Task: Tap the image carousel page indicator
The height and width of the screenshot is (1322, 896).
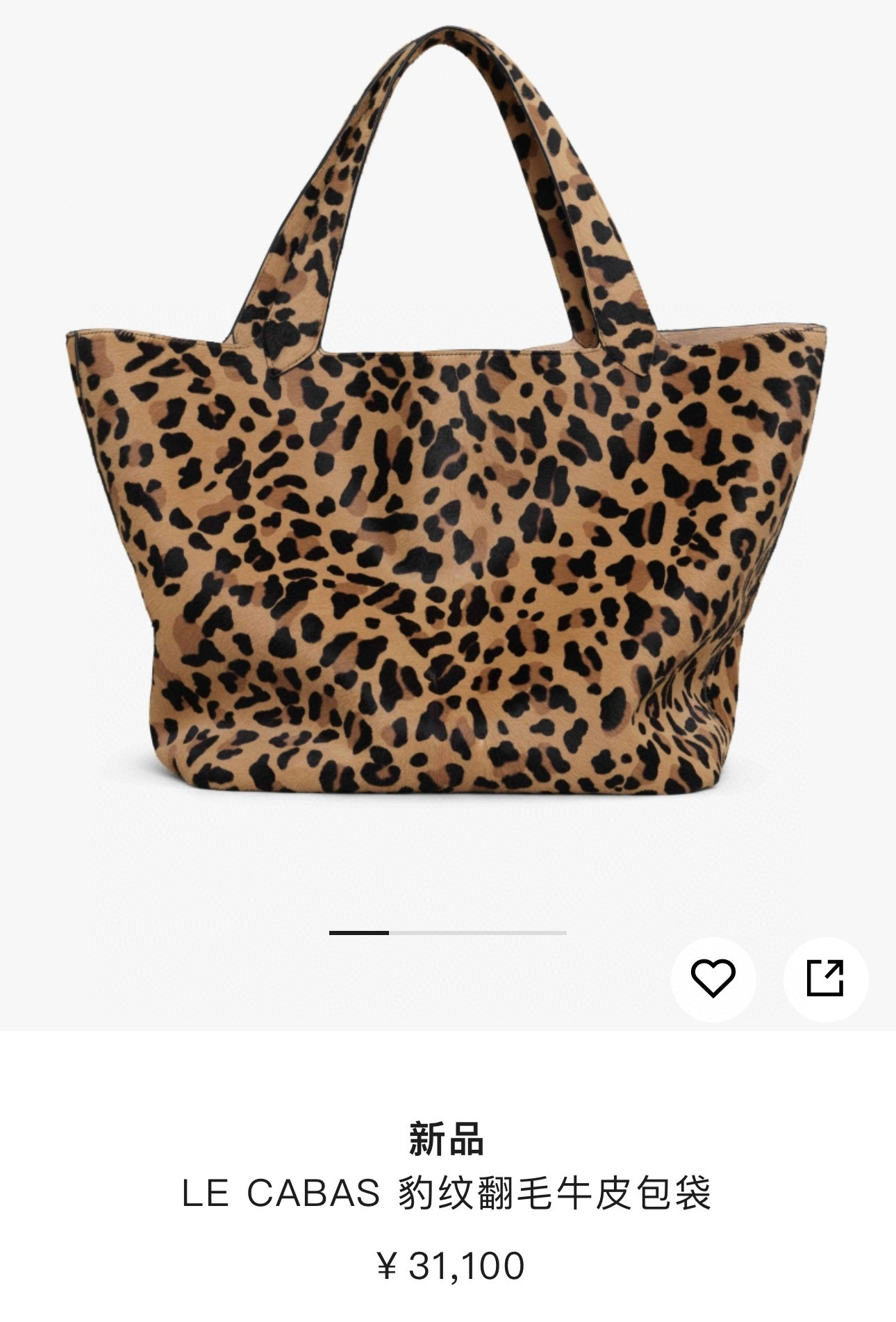Action: click(x=448, y=932)
